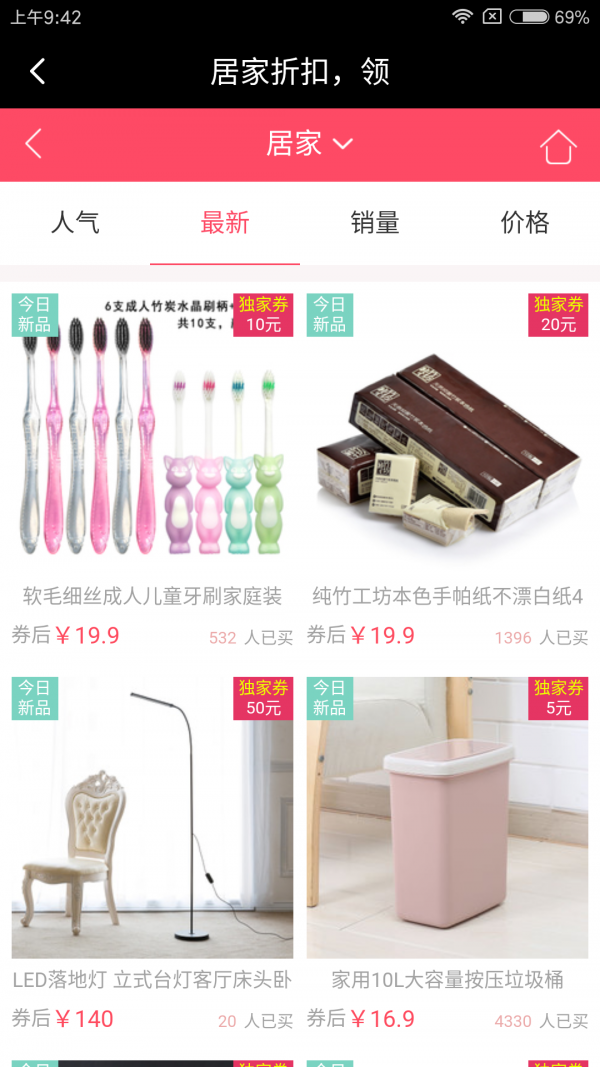This screenshot has height=1067, width=600.
Task: Sort by 价格
Action: point(525,222)
